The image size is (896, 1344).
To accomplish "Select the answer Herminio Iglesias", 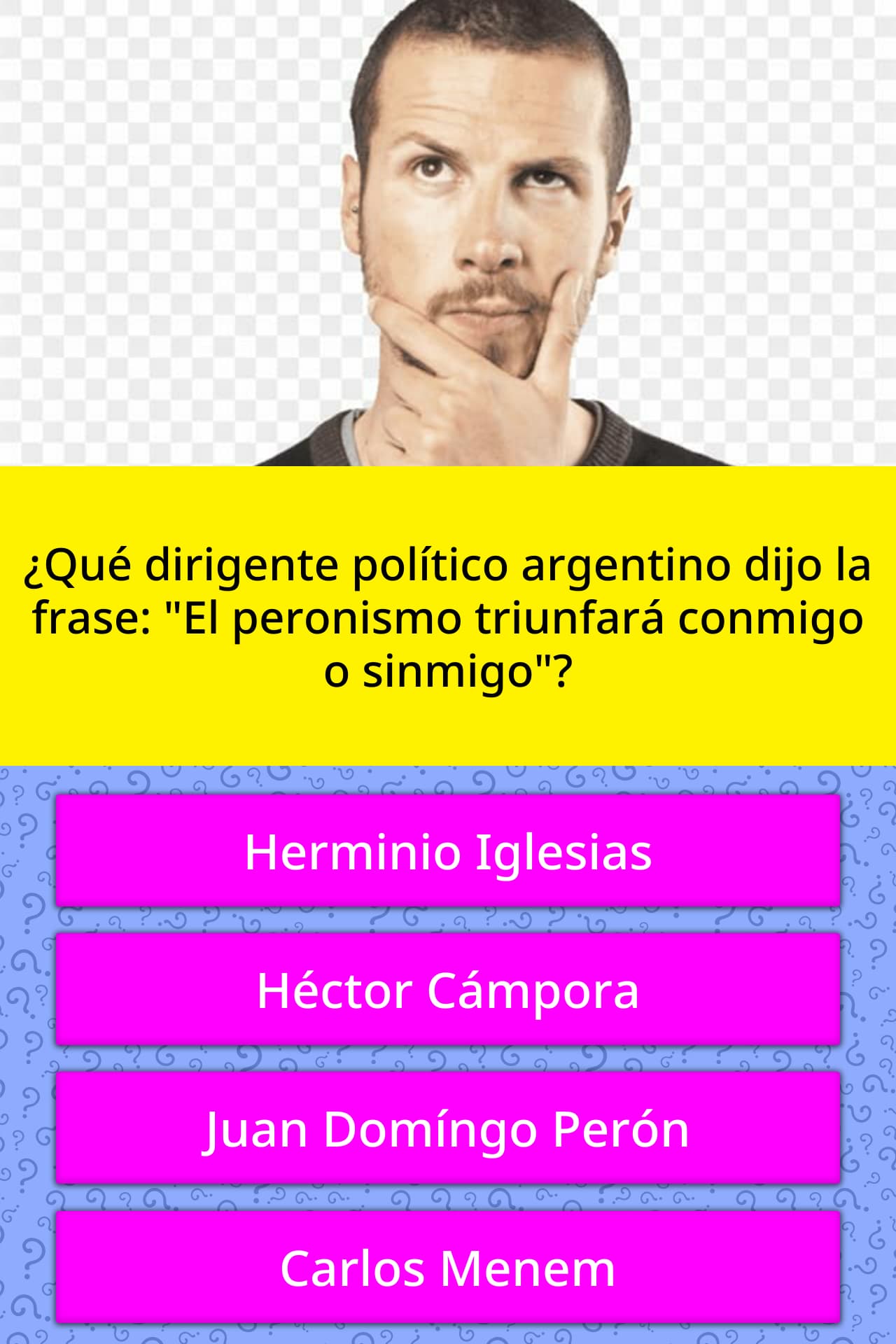I will (448, 851).
